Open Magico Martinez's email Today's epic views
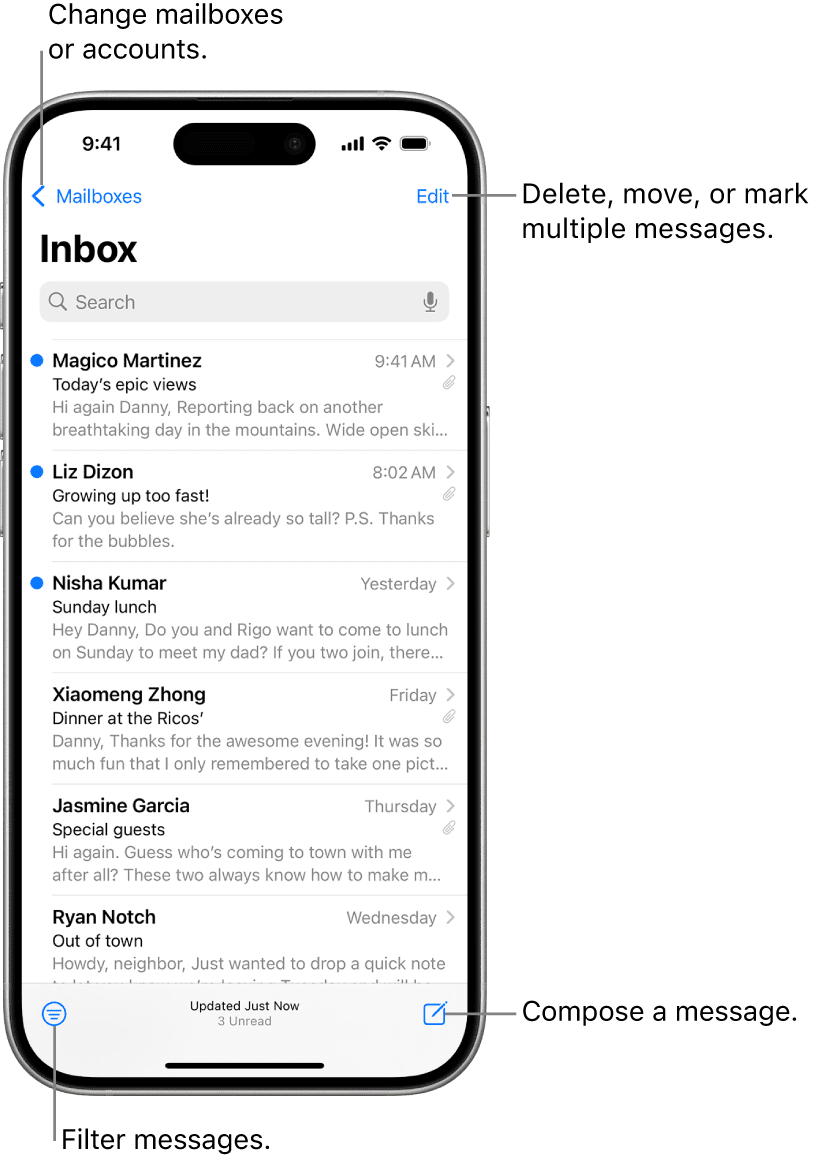The image size is (836, 1168). point(245,395)
